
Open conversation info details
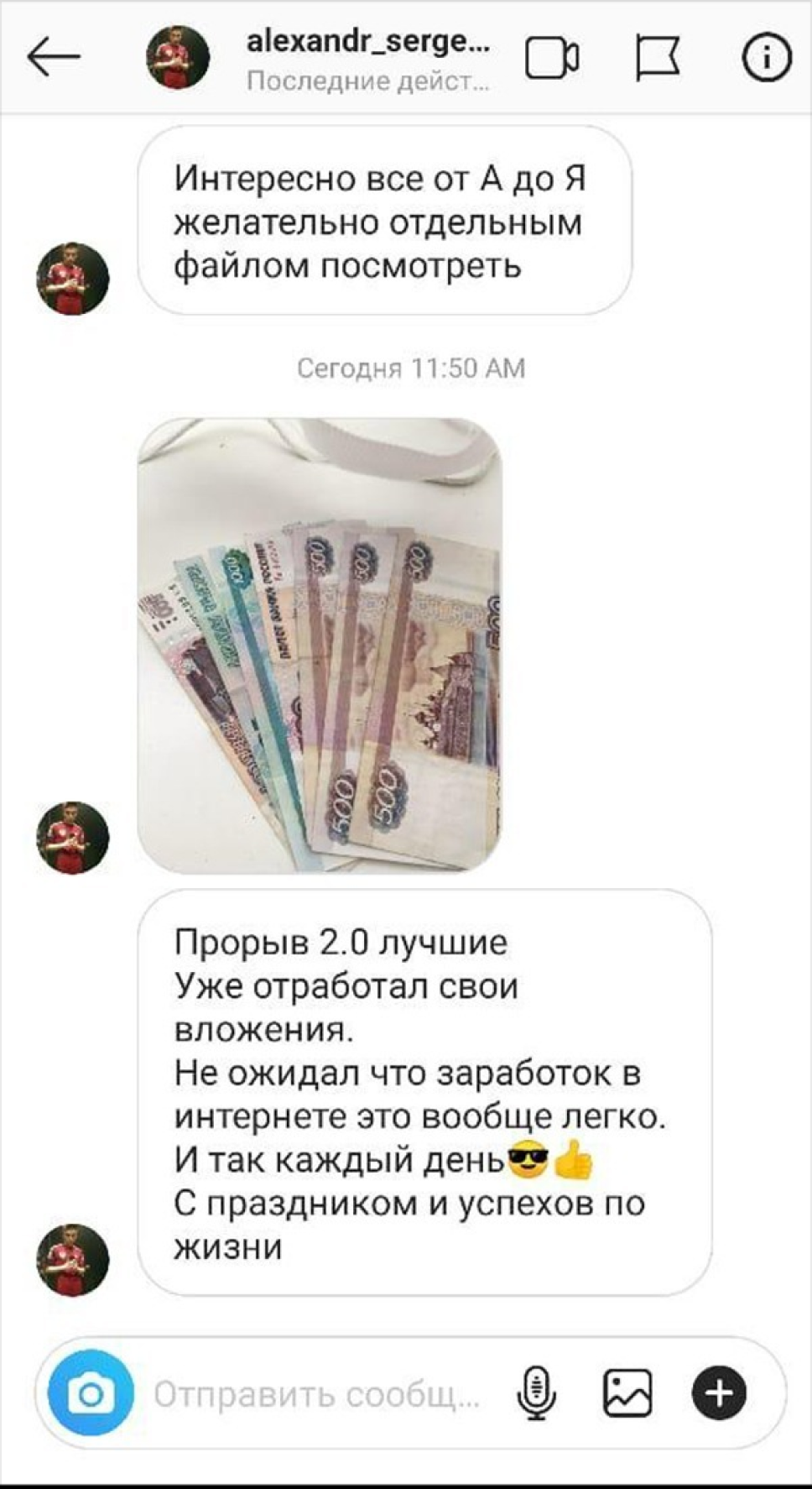pyautogui.click(x=766, y=57)
